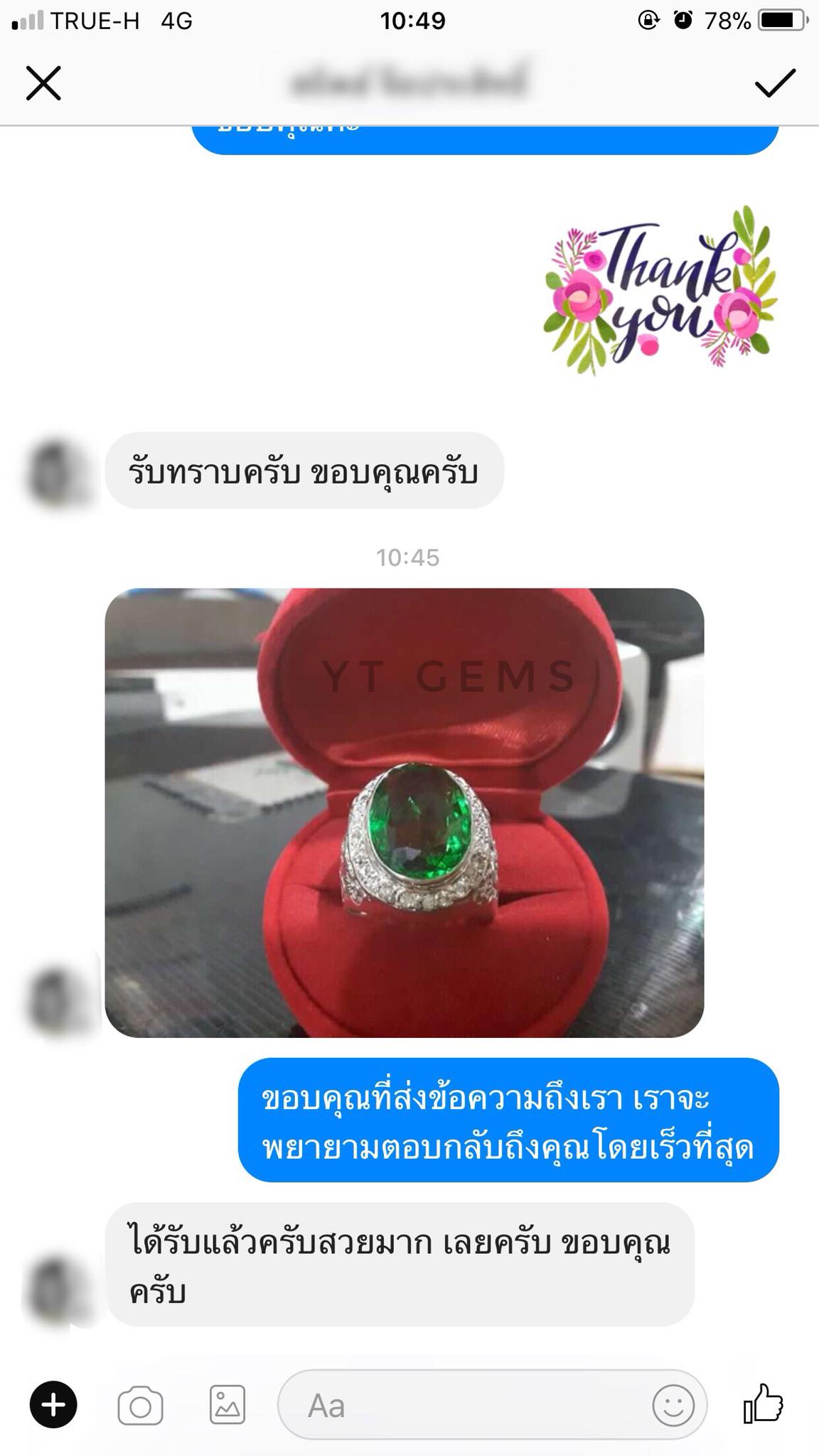Open the emoji picker smiley
Screen dimensions: 819x1456
tap(673, 1406)
